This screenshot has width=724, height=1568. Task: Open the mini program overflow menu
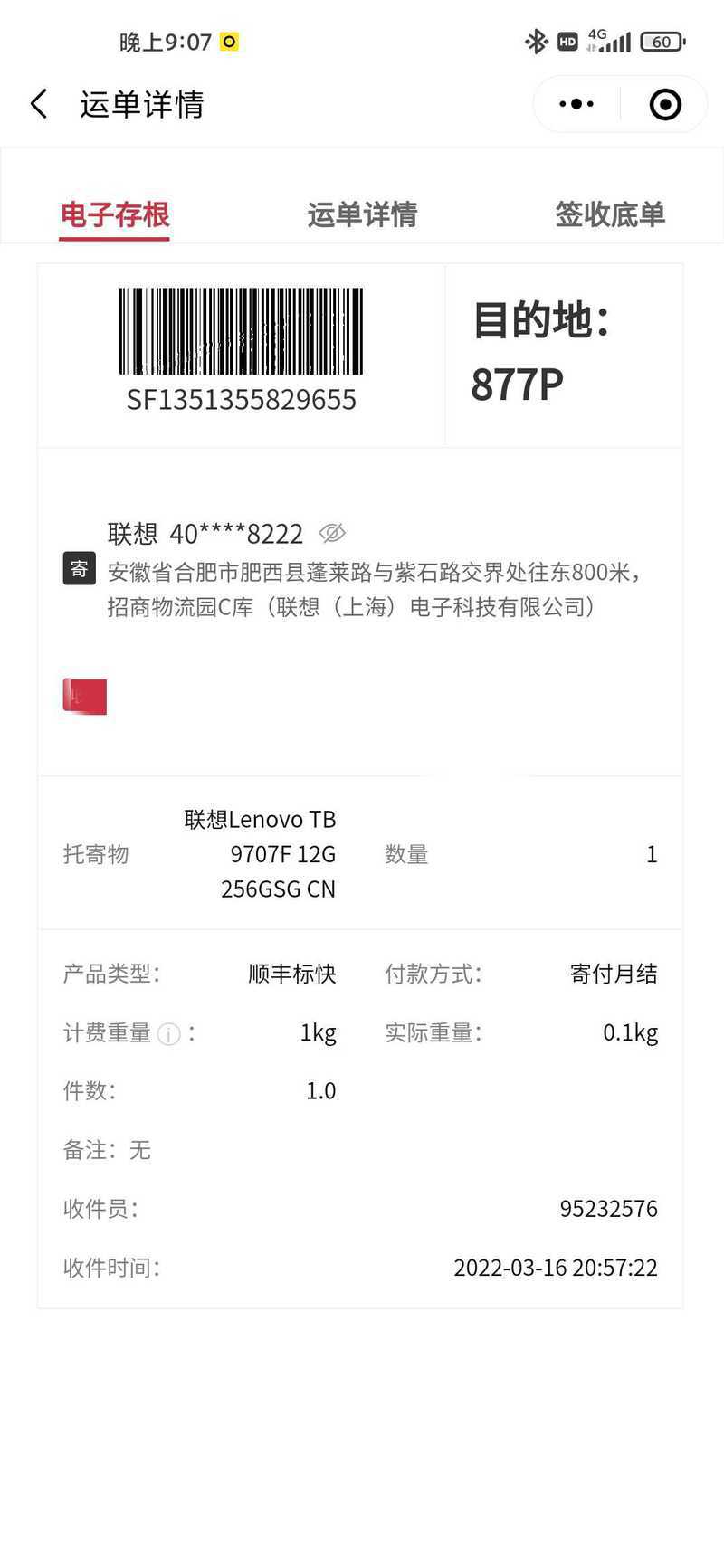coord(576,104)
